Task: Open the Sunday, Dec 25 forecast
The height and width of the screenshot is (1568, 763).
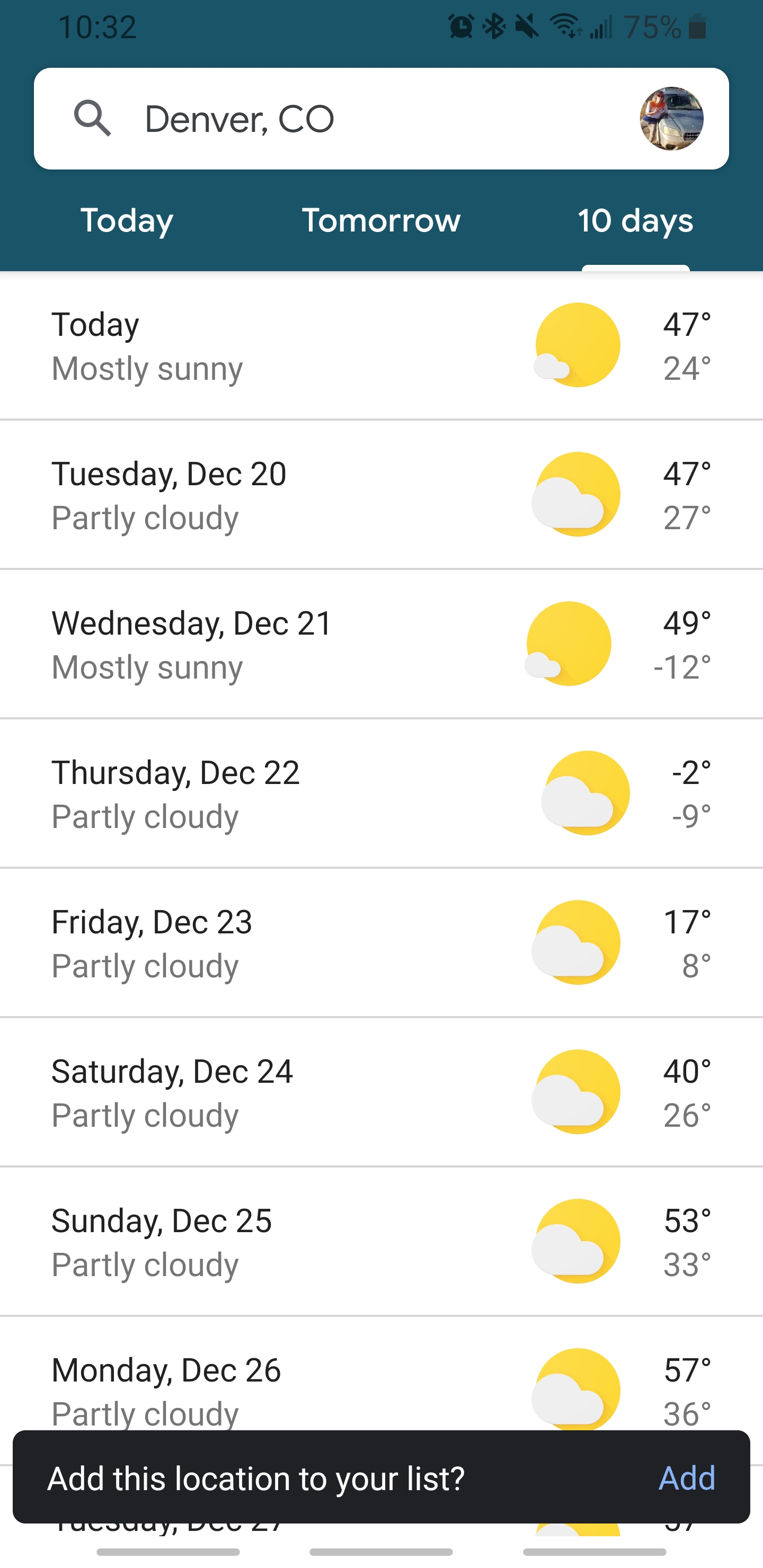Action: coord(381,1242)
